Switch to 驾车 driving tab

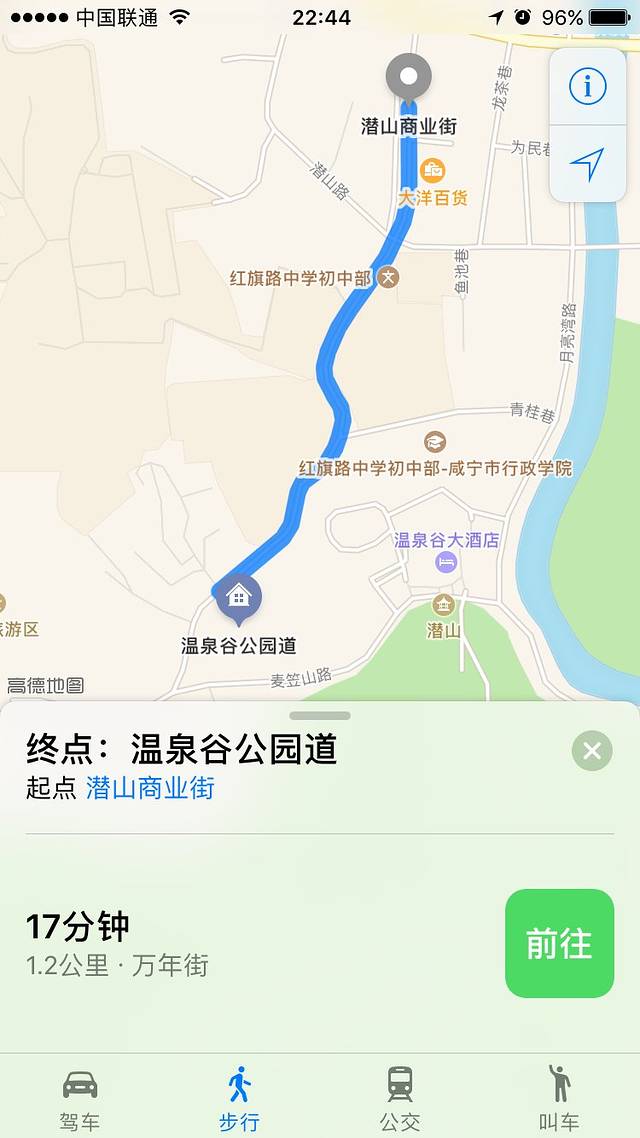point(80,1096)
